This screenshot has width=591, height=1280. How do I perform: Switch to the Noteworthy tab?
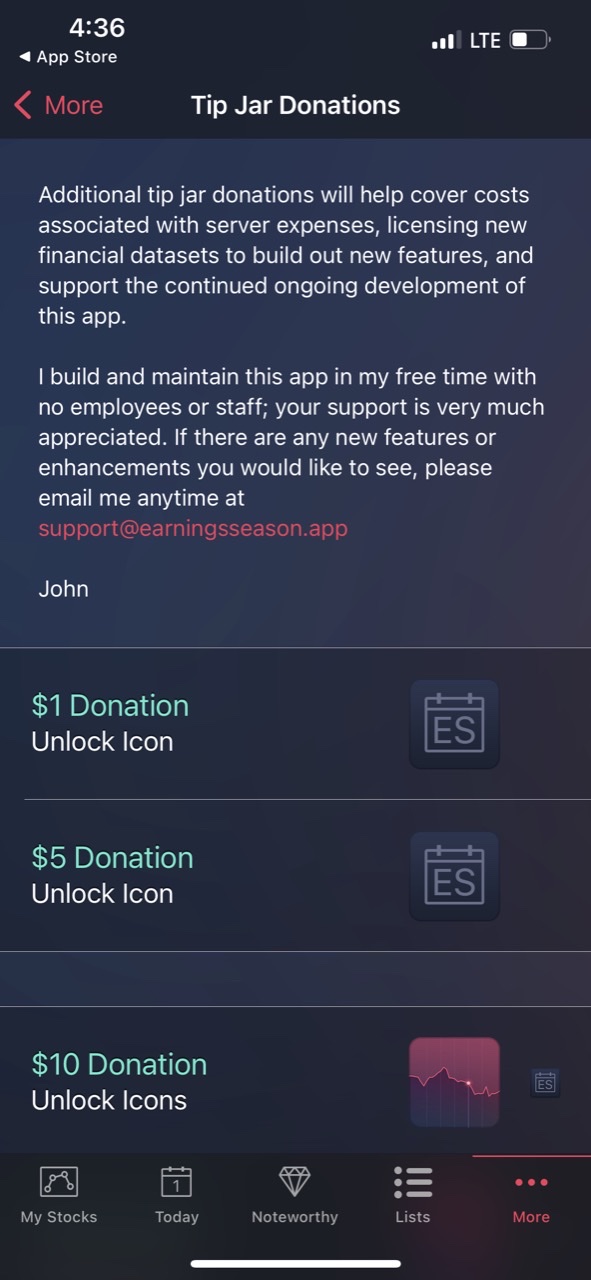pos(295,1195)
